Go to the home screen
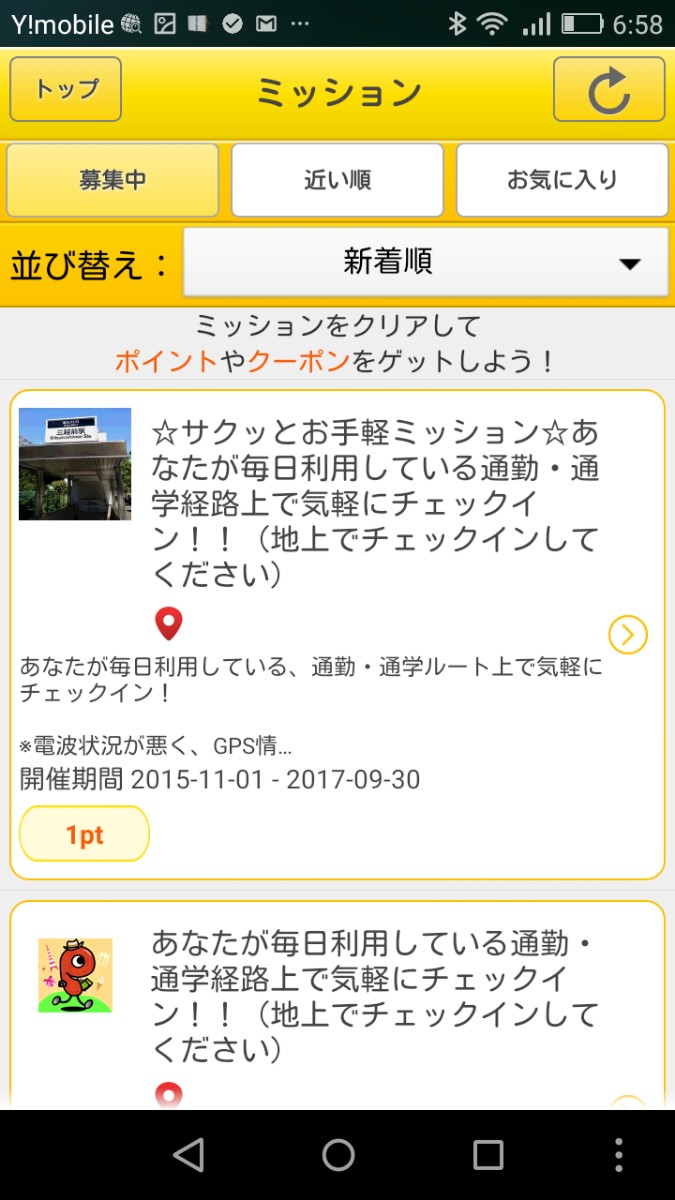Image resolution: width=675 pixels, height=1200 pixels. pos(338,1155)
